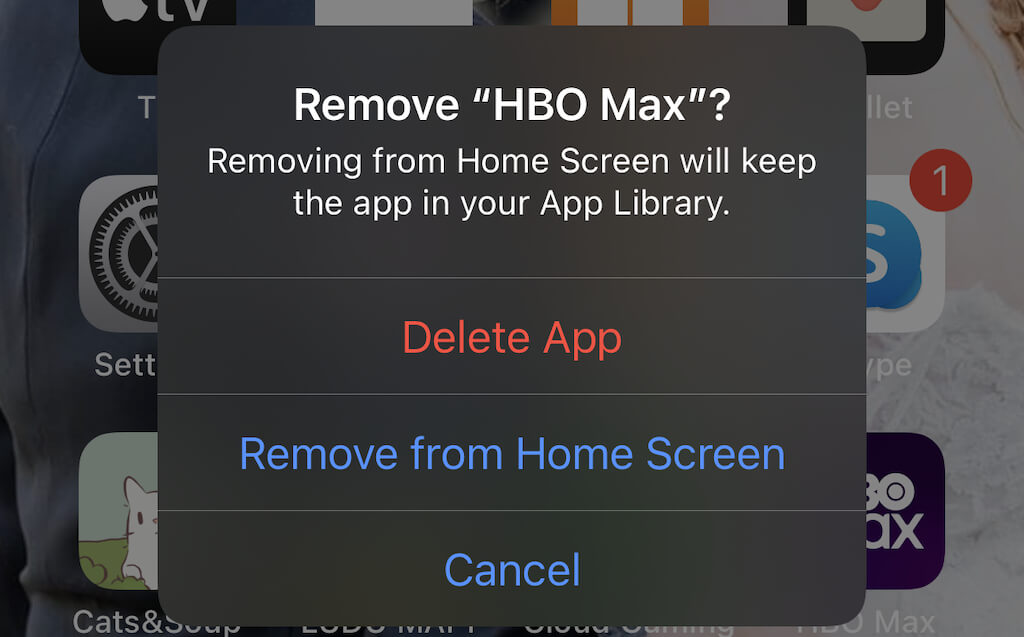
Task: Choose Delete App for HBO Max
Action: pyautogui.click(x=511, y=338)
